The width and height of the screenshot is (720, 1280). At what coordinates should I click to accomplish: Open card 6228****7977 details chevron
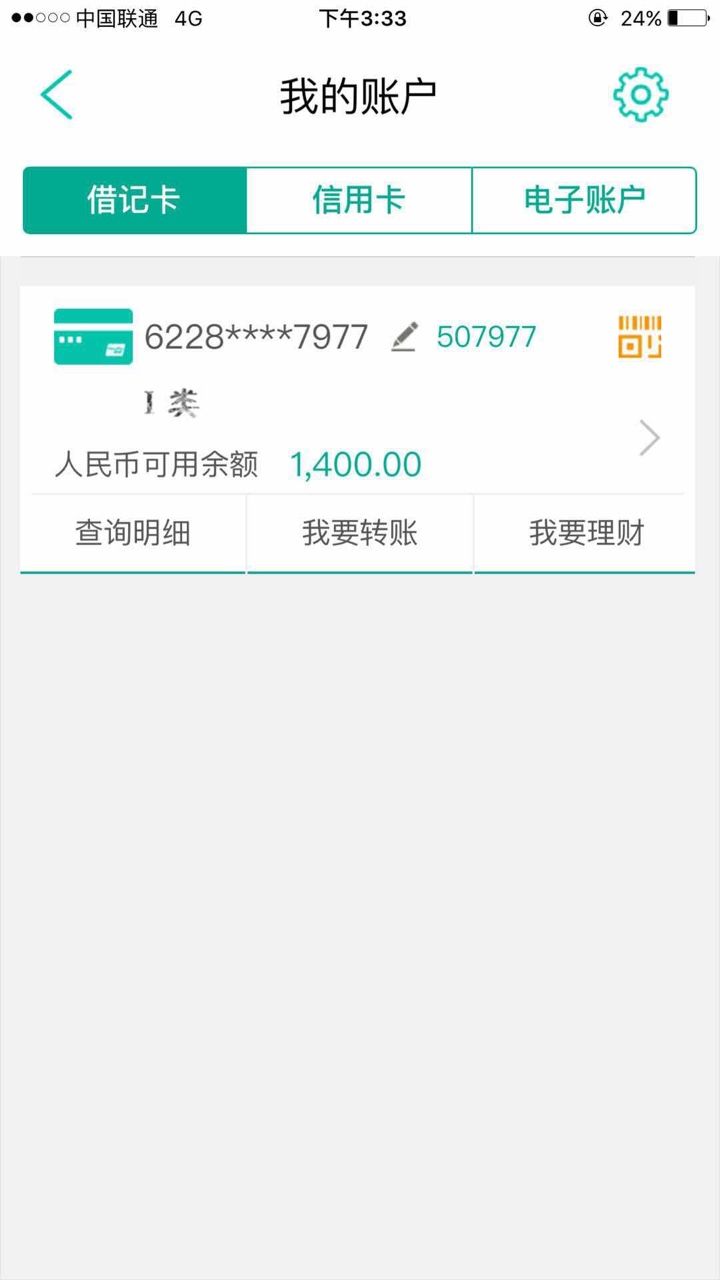click(650, 438)
